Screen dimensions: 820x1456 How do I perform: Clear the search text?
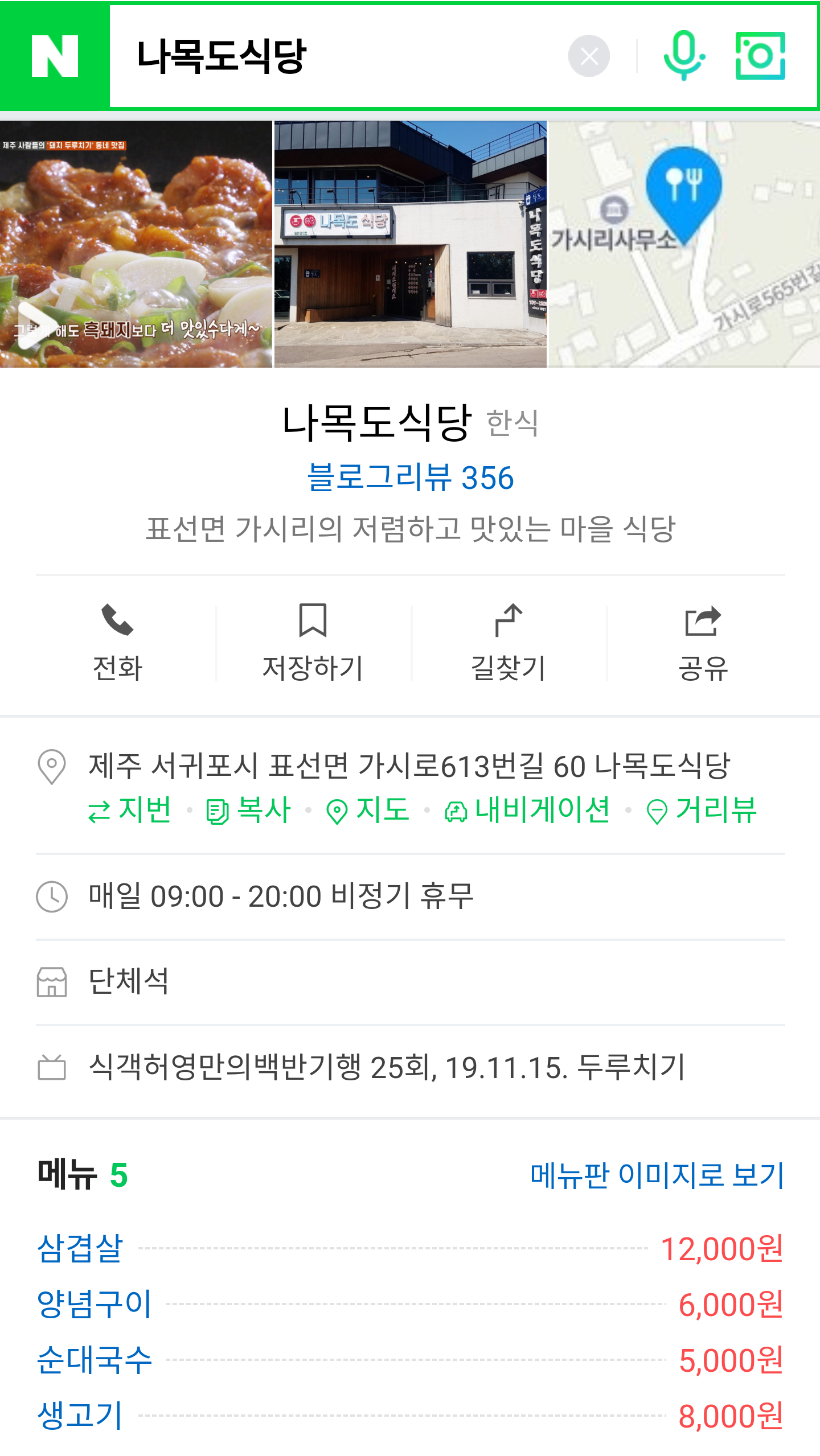[x=589, y=56]
